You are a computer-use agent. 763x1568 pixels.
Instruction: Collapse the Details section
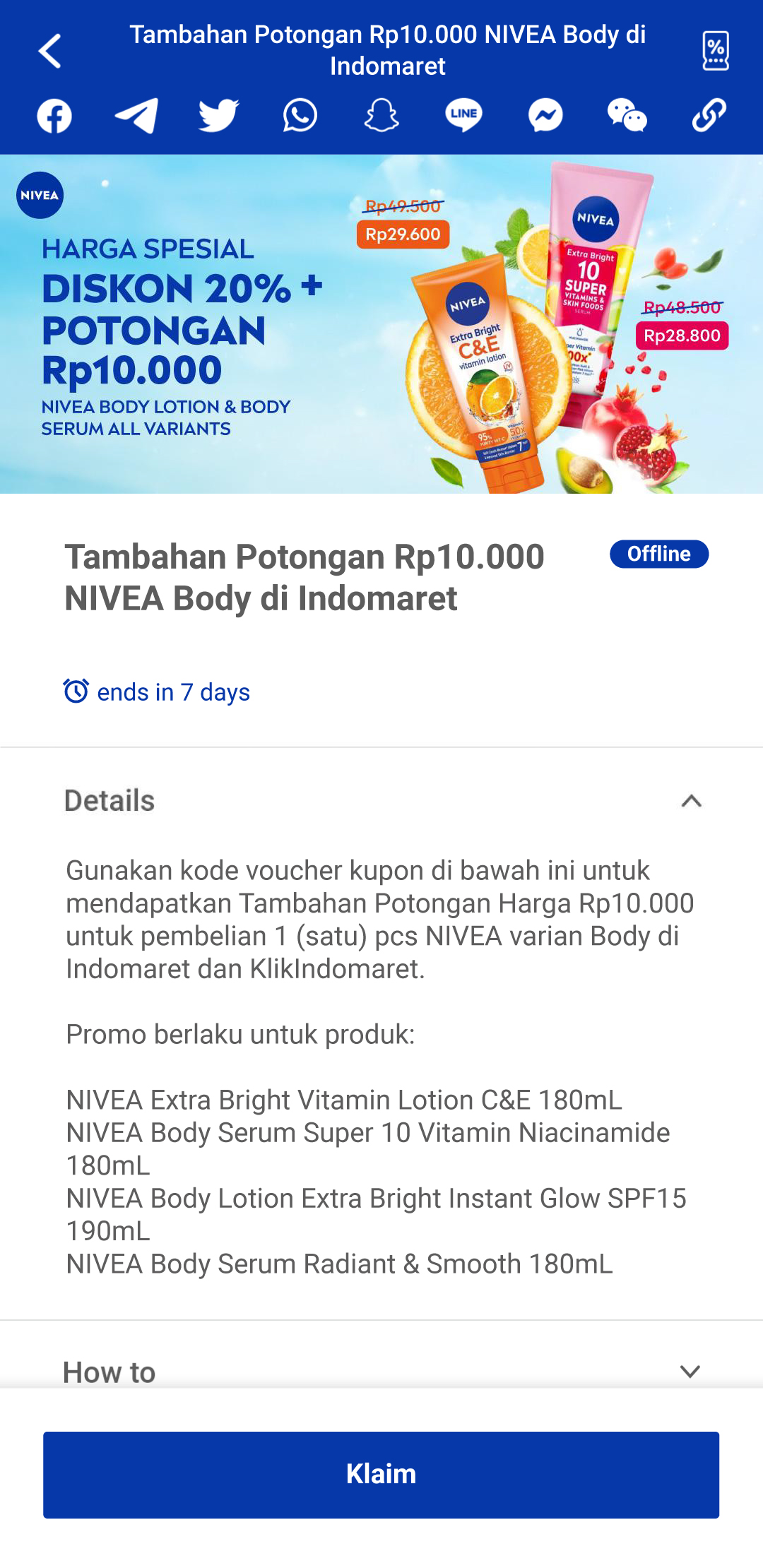pyautogui.click(x=690, y=801)
